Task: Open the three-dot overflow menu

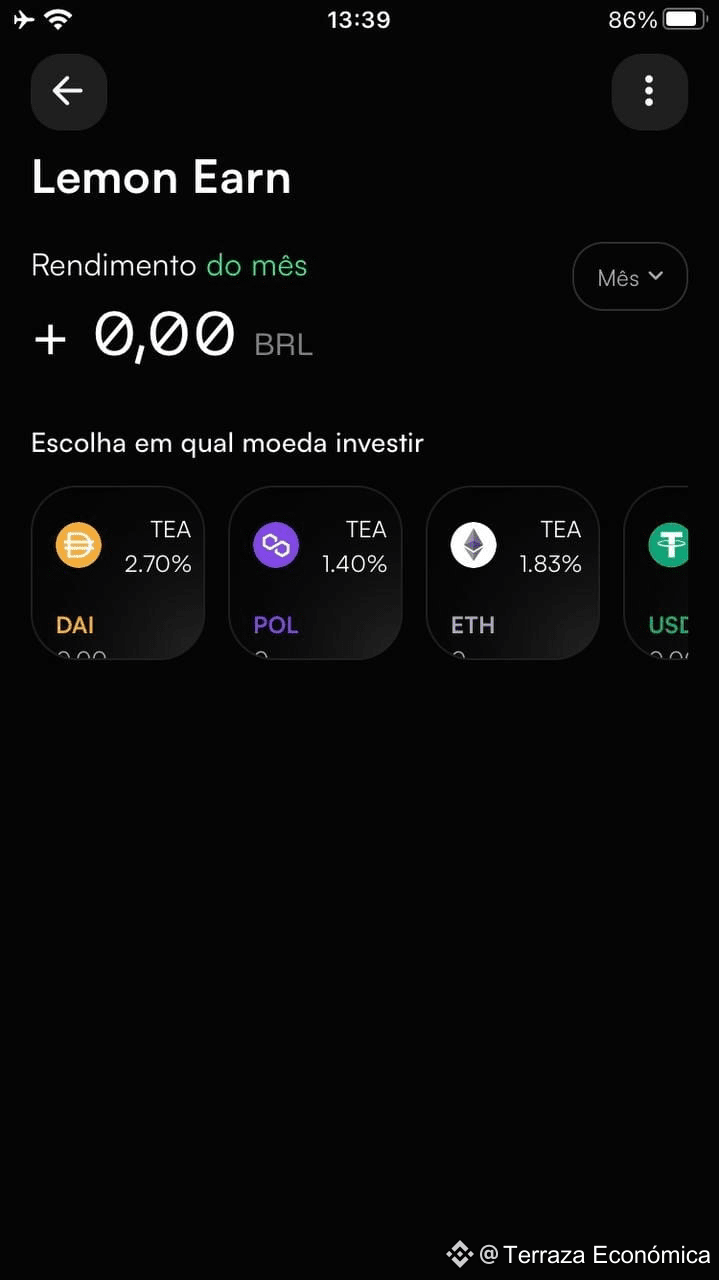Action: pos(649,92)
